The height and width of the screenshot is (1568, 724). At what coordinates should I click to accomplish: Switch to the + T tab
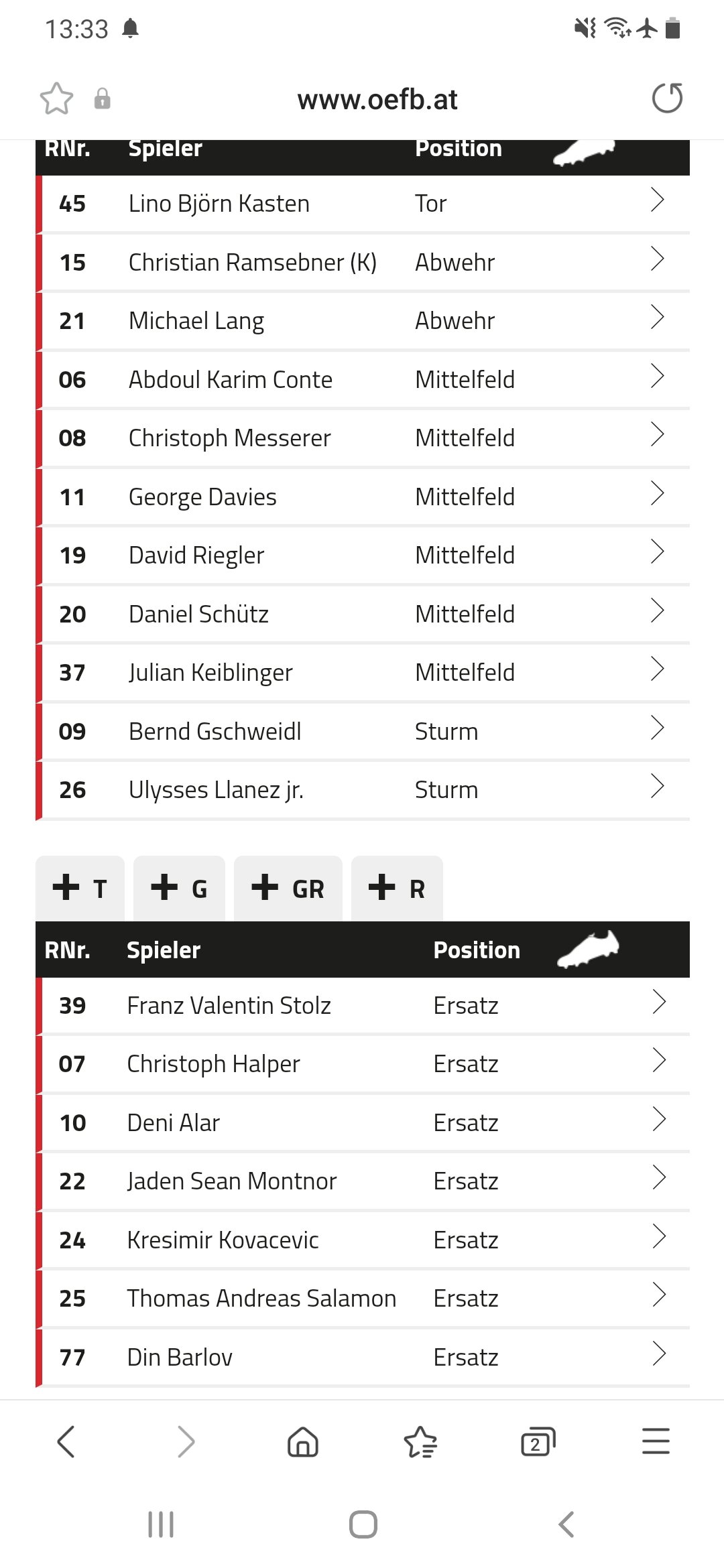(x=80, y=889)
